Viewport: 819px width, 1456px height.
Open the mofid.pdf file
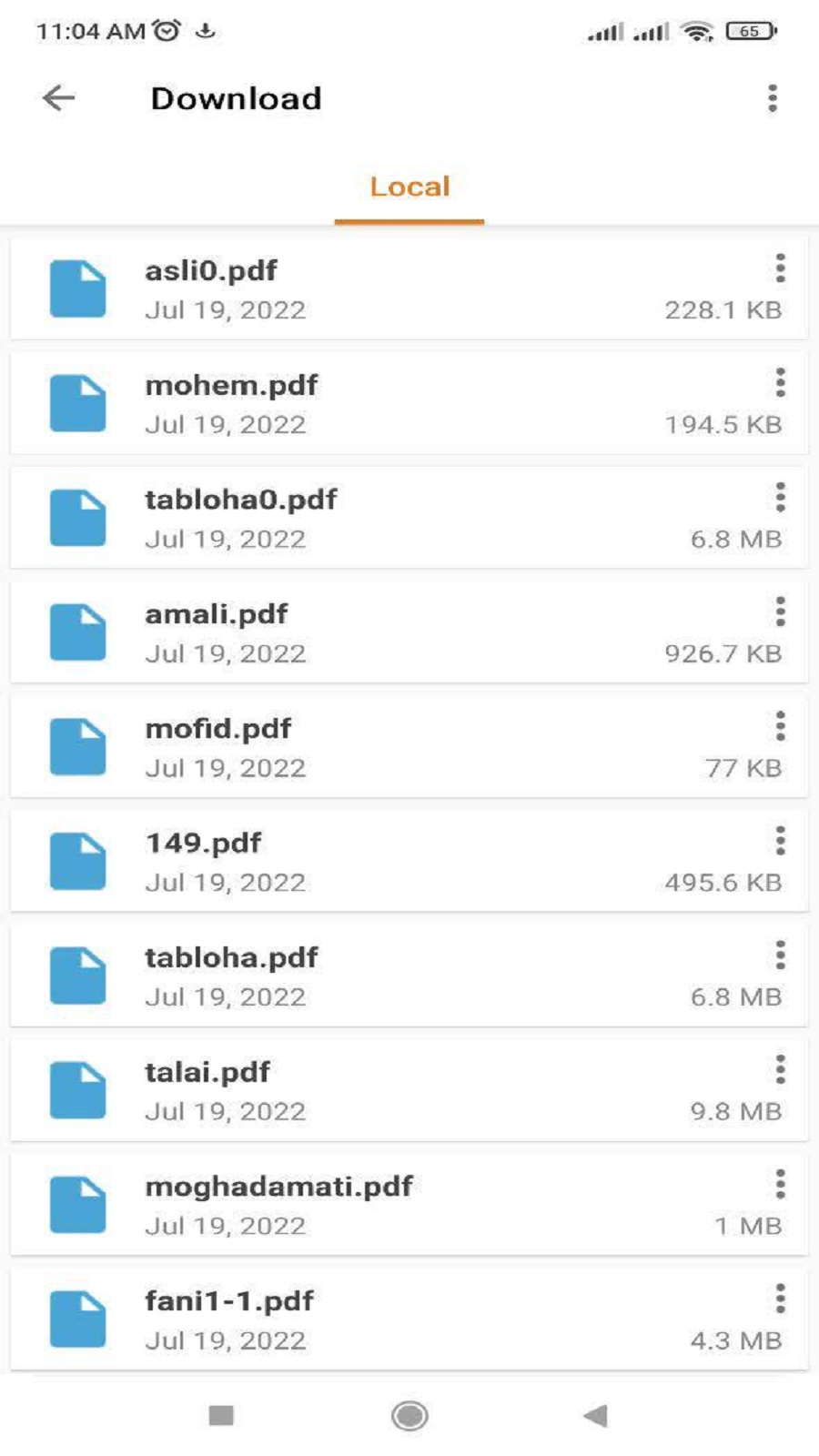click(x=364, y=747)
